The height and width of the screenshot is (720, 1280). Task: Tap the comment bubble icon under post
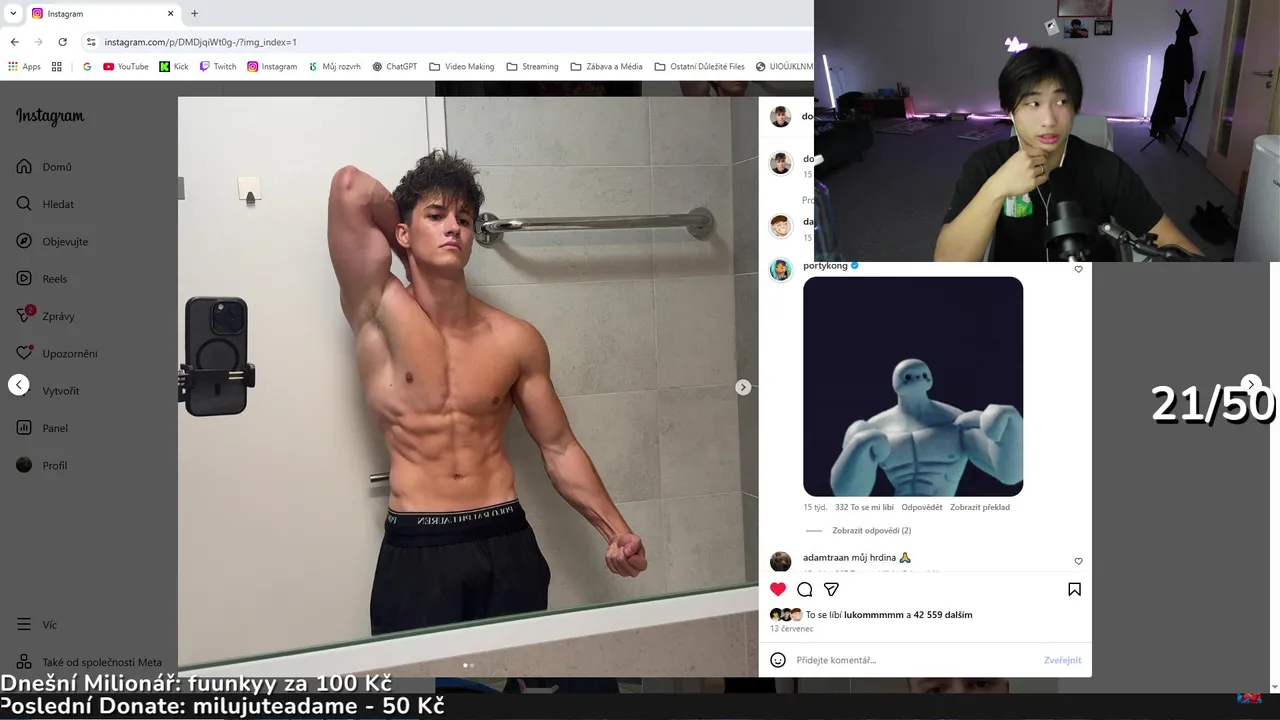pyautogui.click(x=805, y=589)
